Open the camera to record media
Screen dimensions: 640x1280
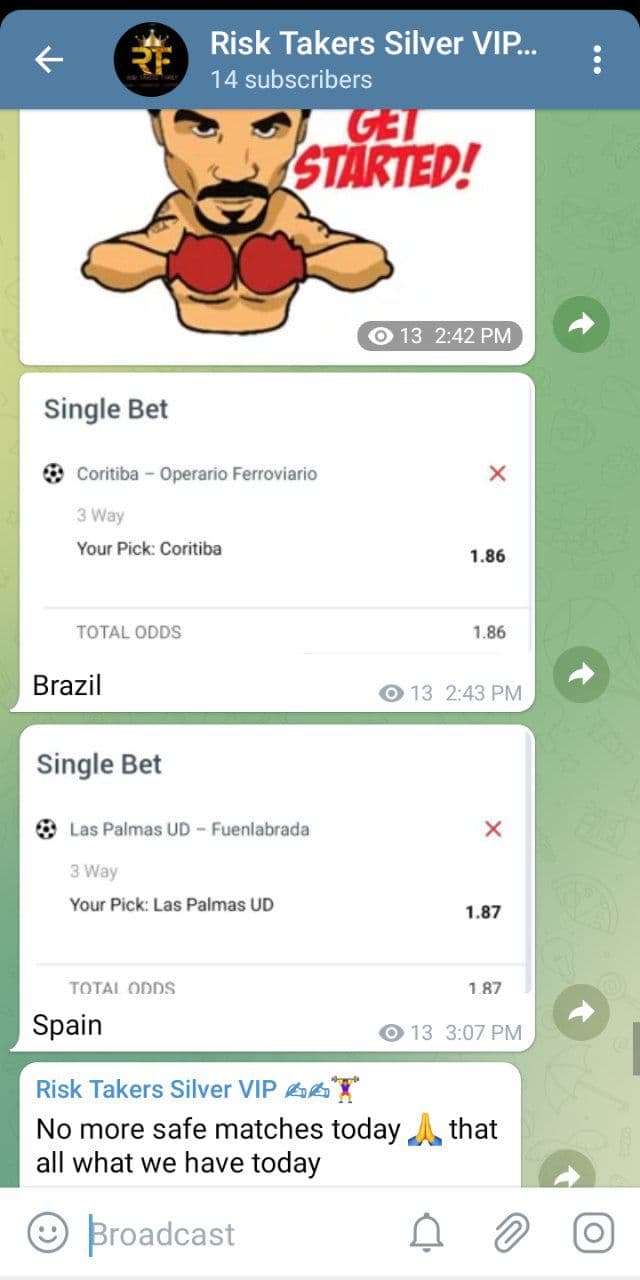[x=593, y=1233]
